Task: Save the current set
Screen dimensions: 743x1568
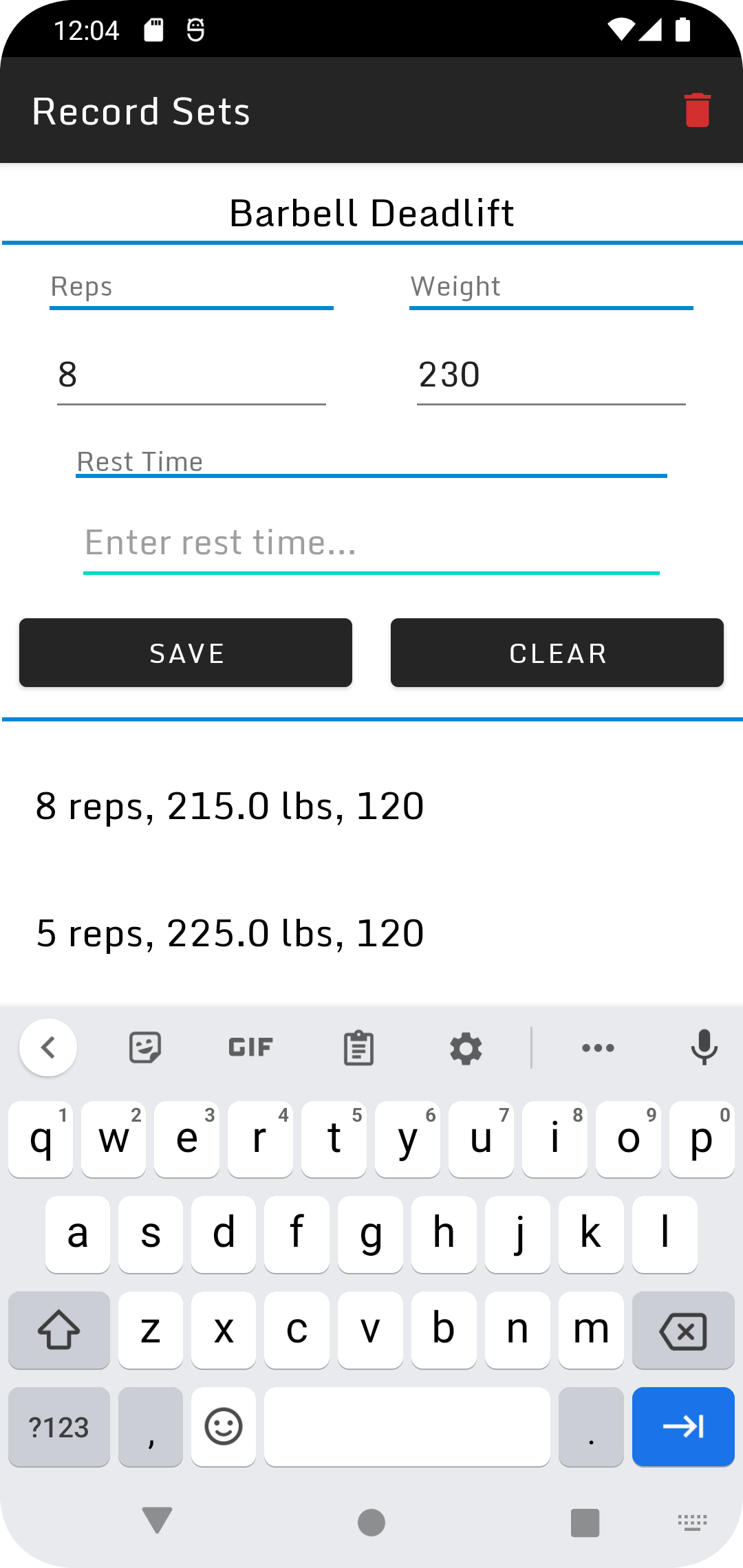Action: 186,653
